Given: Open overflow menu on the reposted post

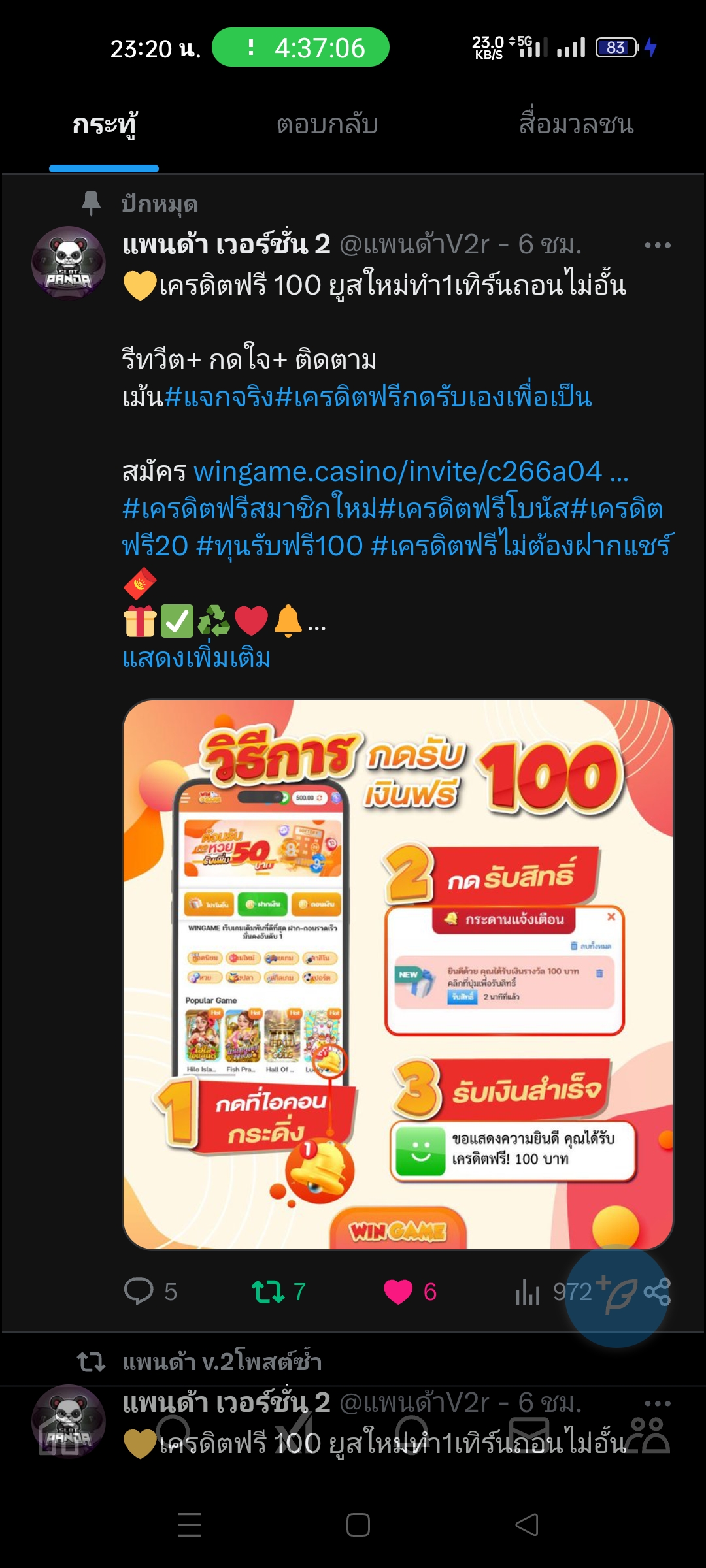Looking at the screenshot, I should coord(657,1403).
